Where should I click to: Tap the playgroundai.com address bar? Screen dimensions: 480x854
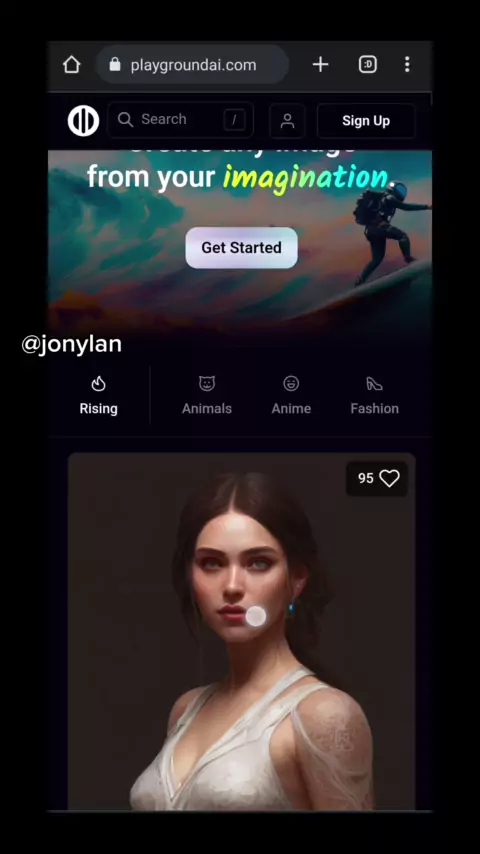[192, 65]
